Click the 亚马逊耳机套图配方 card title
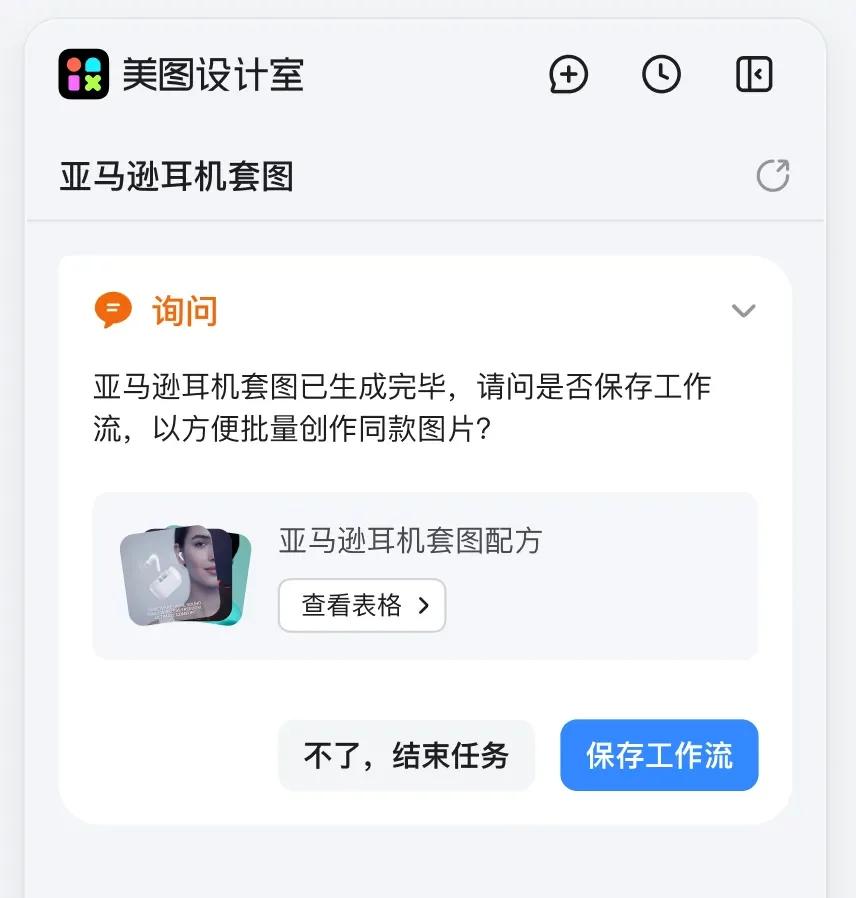The image size is (856, 898). [x=409, y=541]
